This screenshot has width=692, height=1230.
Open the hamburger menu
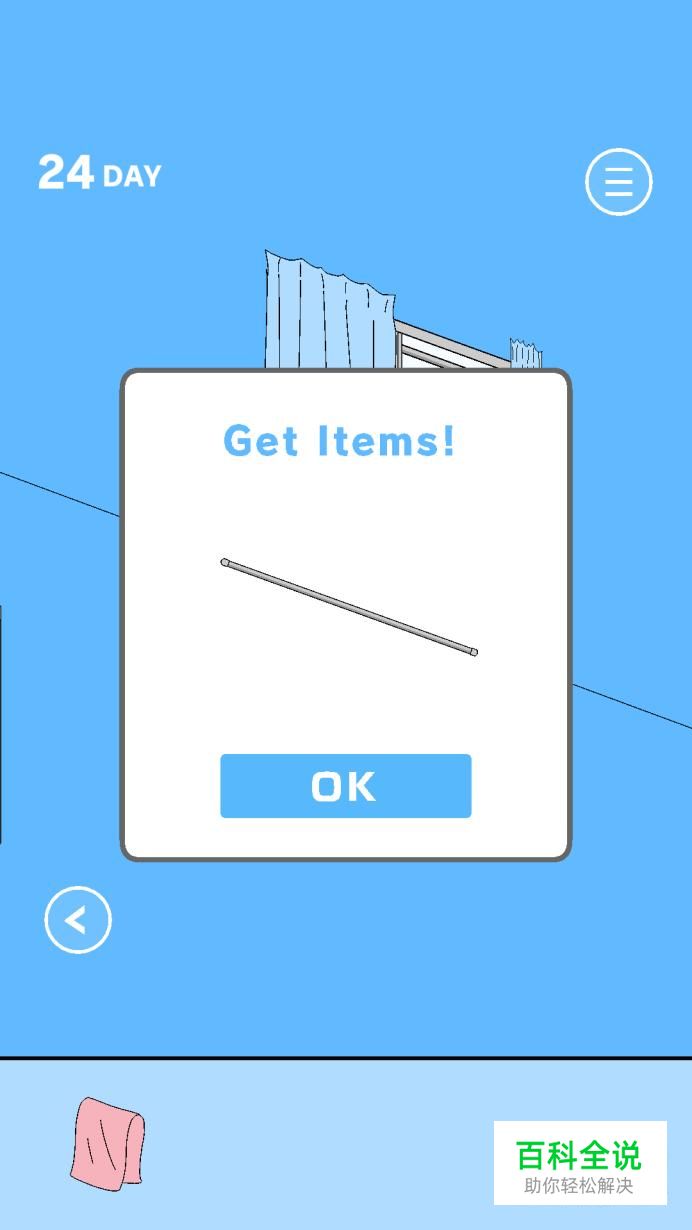(x=618, y=182)
